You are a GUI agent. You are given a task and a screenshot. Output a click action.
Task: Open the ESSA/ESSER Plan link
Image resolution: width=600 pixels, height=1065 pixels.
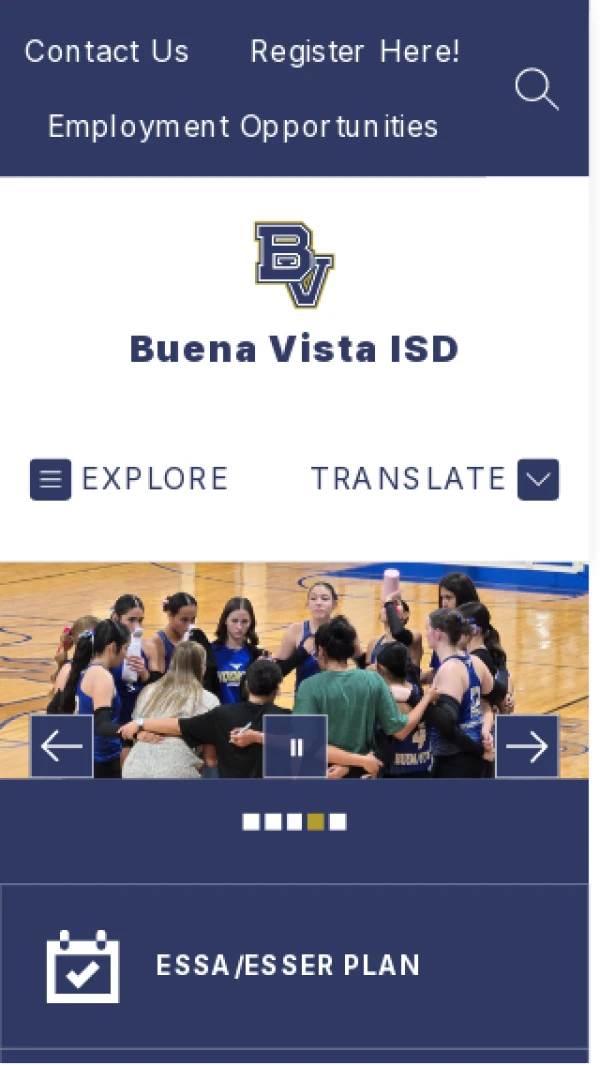288,965
